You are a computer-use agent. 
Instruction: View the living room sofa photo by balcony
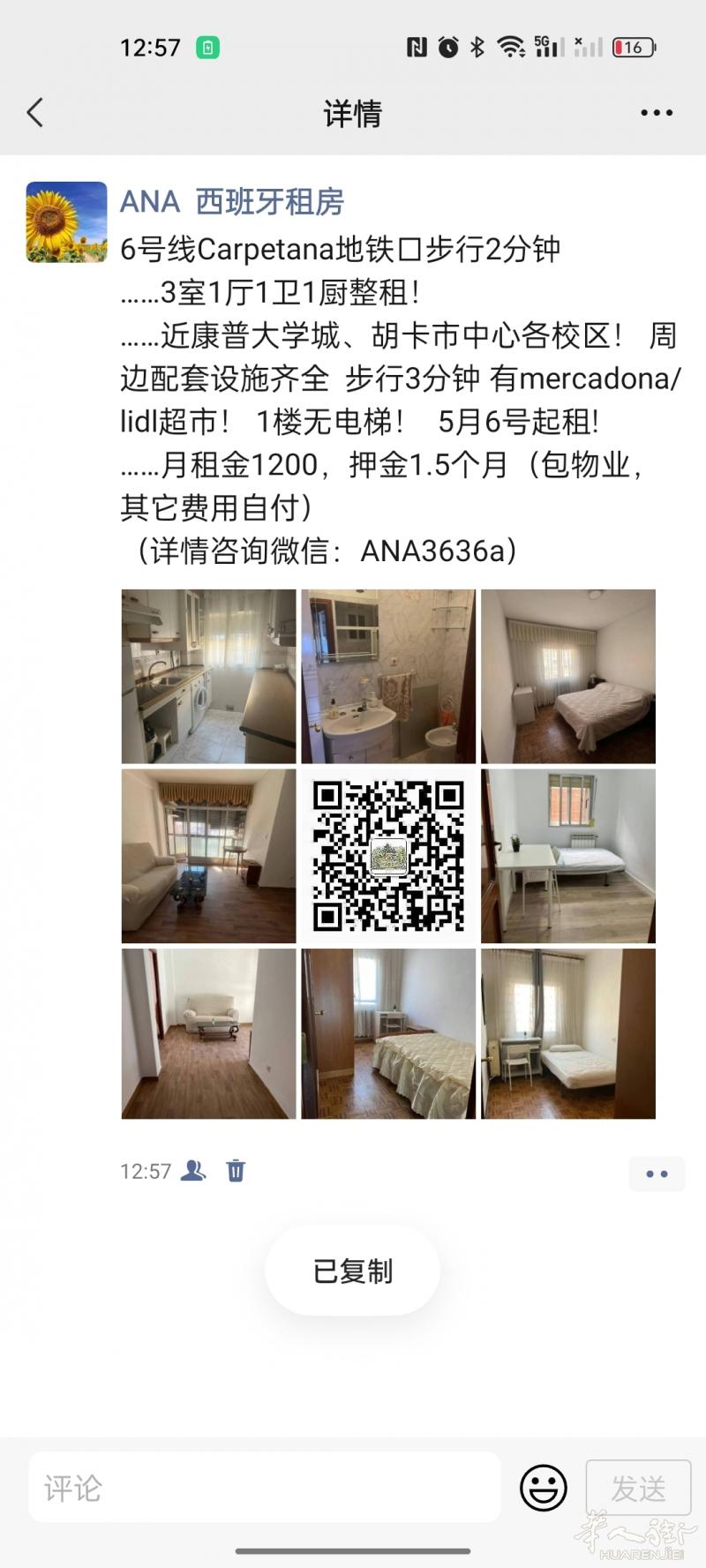208,856
